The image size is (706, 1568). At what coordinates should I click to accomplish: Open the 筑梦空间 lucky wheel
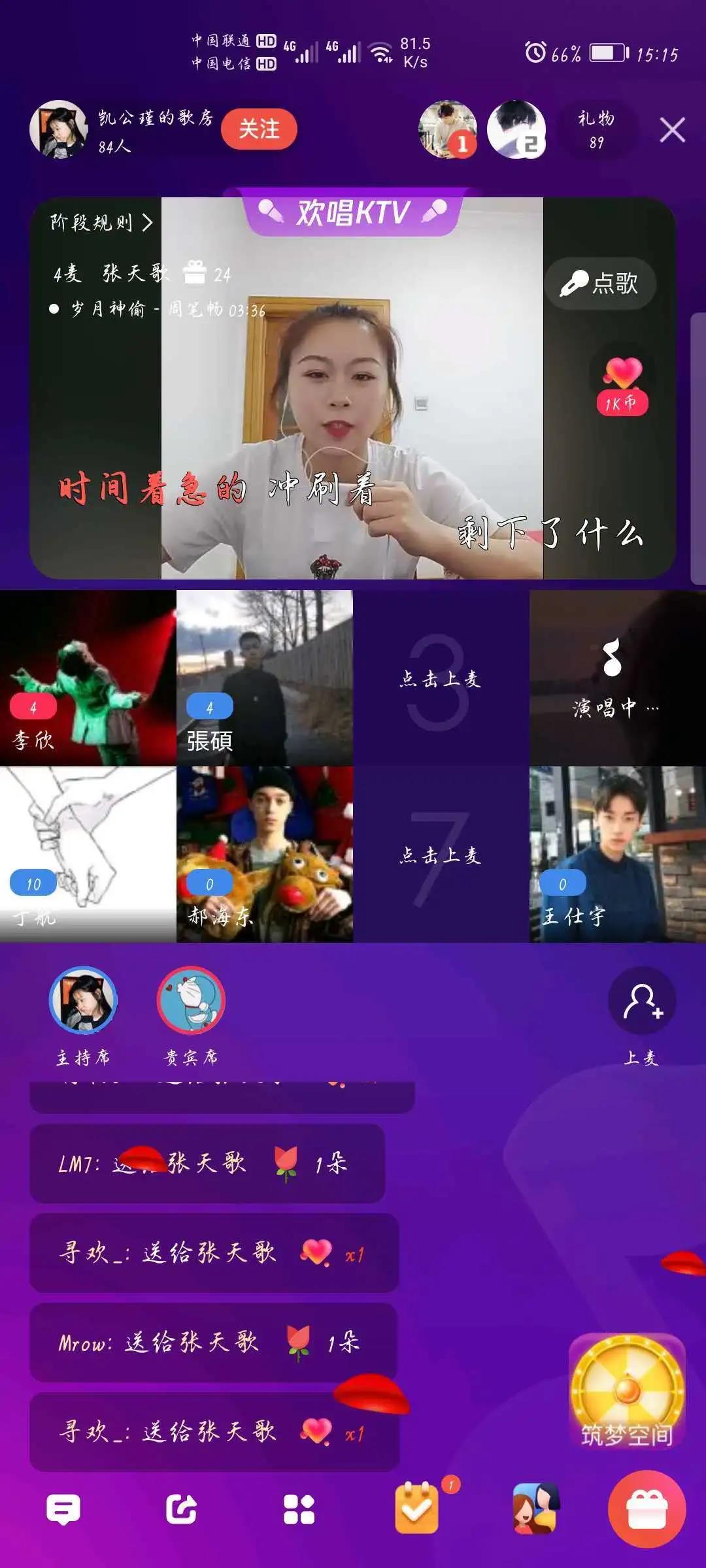[627, 1390]
